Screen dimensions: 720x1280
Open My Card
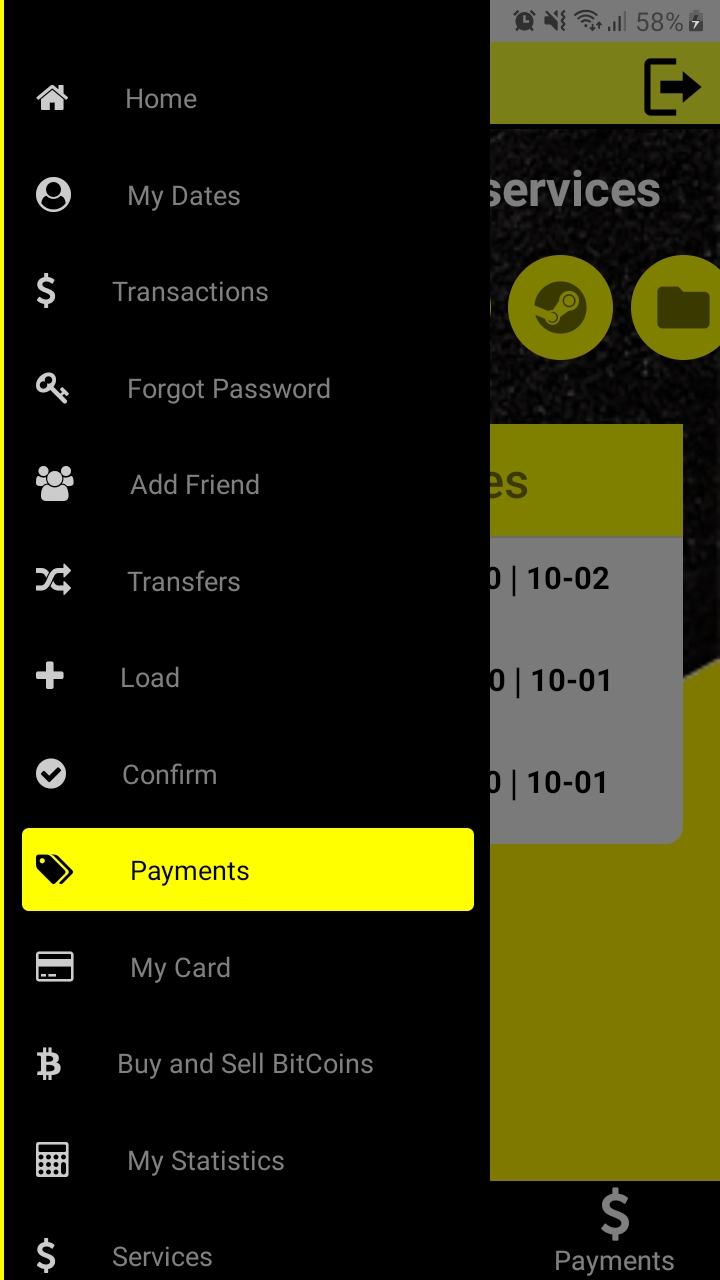(x=248, y=967)
